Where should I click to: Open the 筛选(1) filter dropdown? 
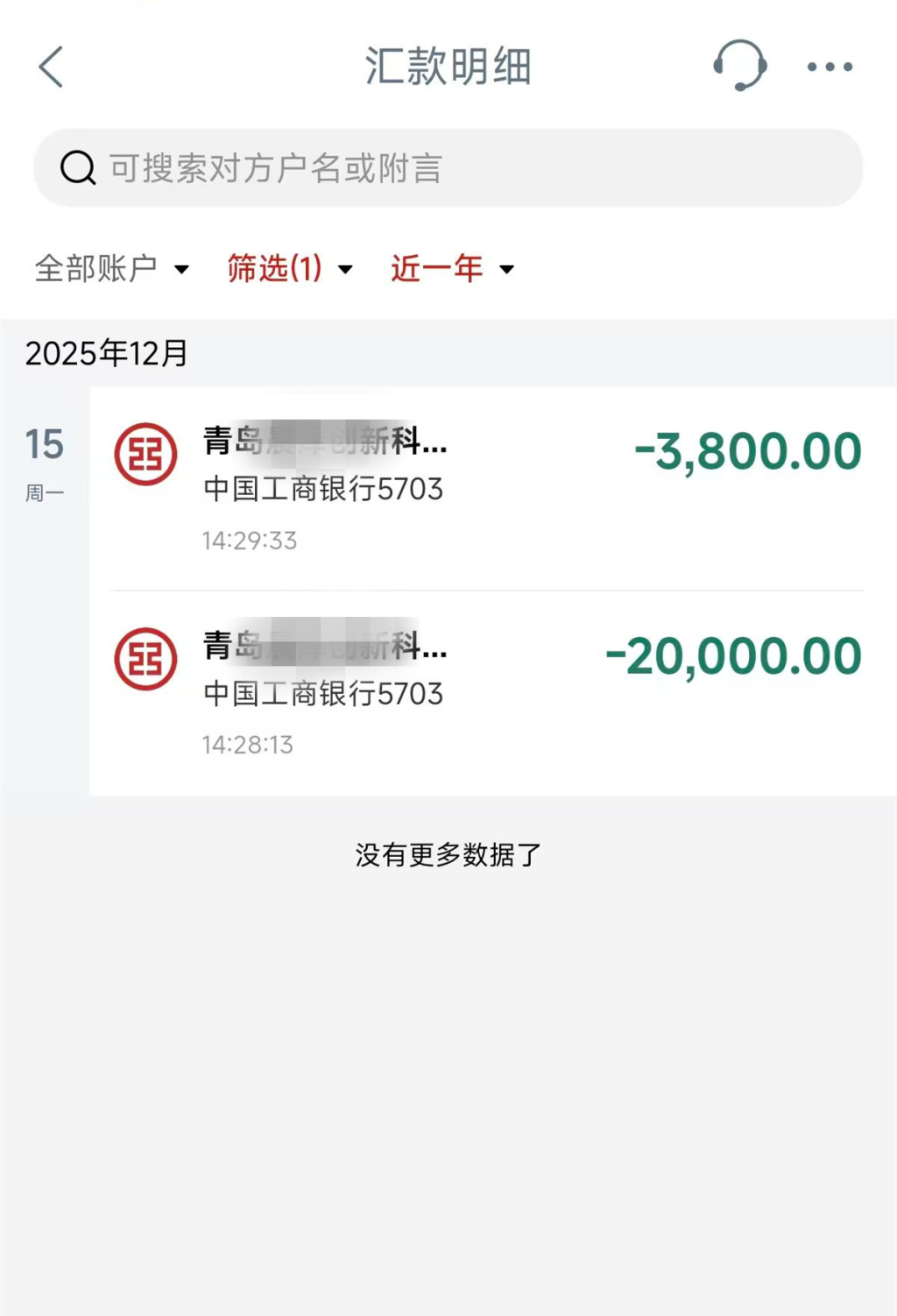(x=289, y=269)
